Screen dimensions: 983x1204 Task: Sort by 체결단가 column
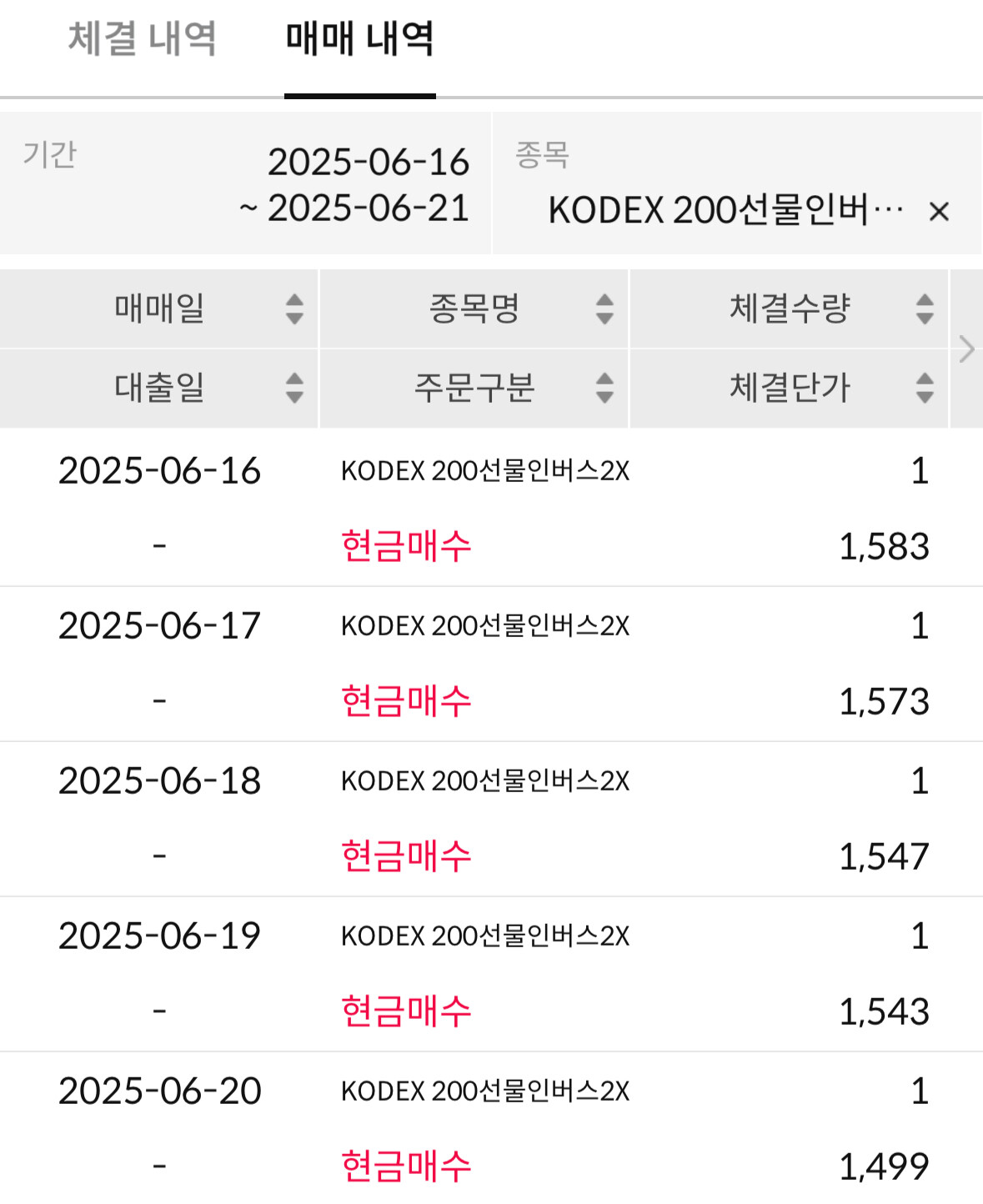pyautogui.click(x=789, y=388)
